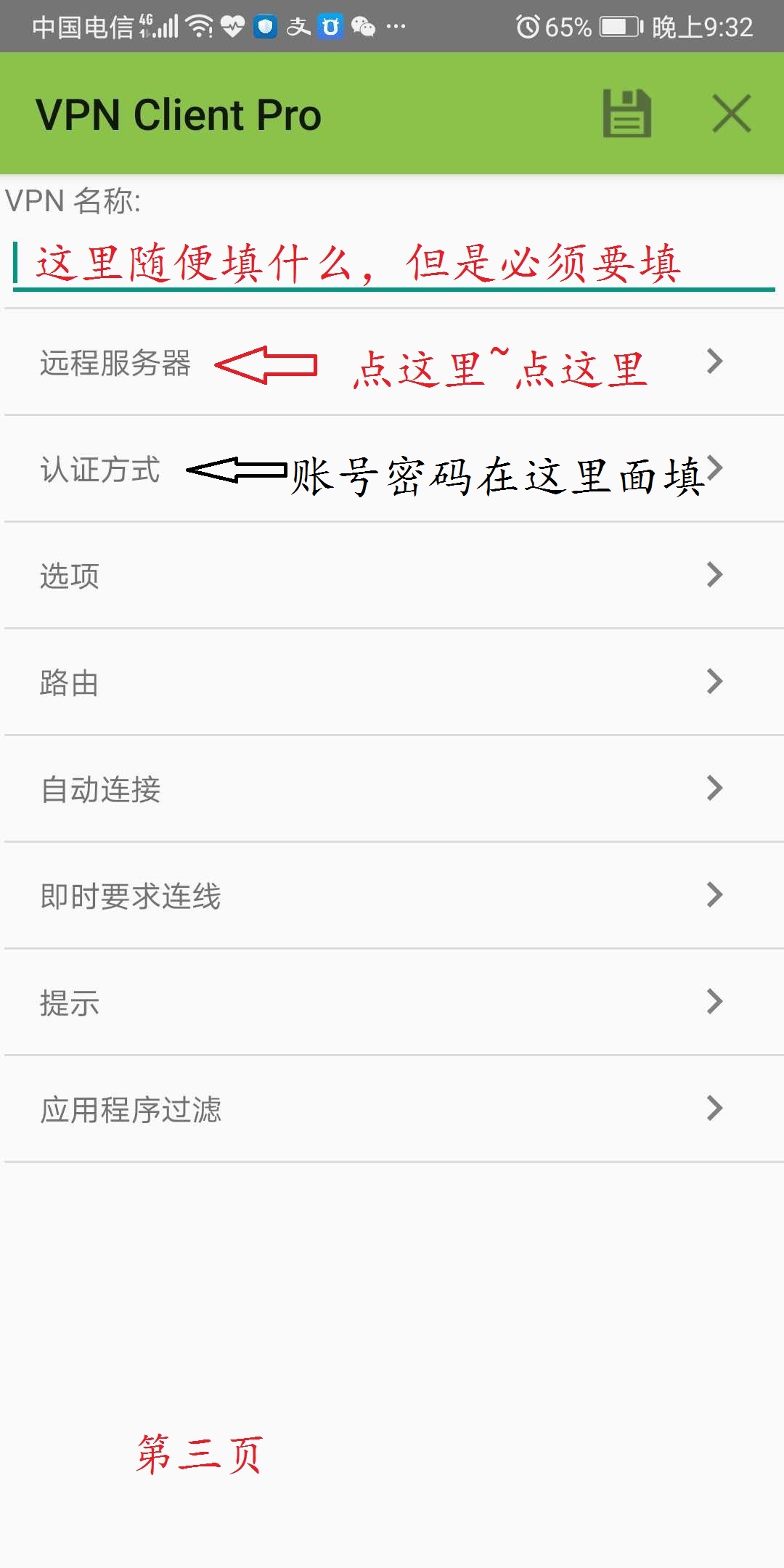Open the 选项 row
This screenshot has height=1568, width=784.
pyautogui.click(x=392, y=576)
